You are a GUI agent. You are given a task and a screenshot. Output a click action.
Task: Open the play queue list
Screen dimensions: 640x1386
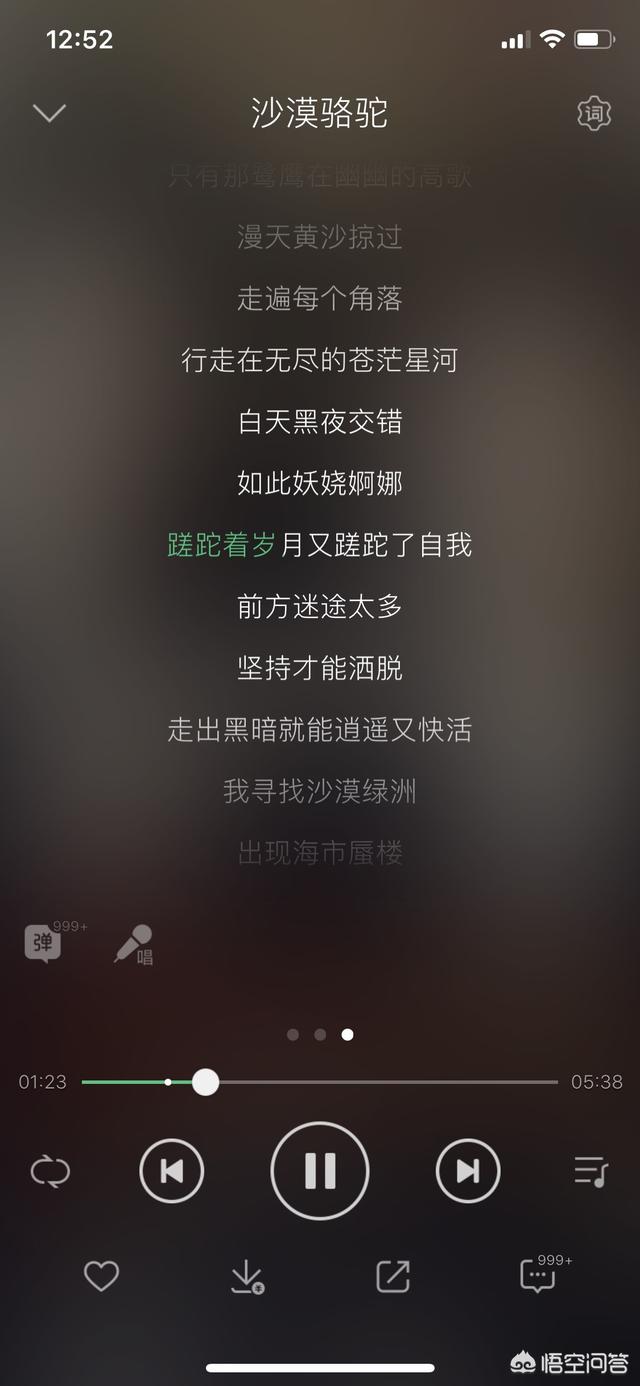[x=591, y=1171]
